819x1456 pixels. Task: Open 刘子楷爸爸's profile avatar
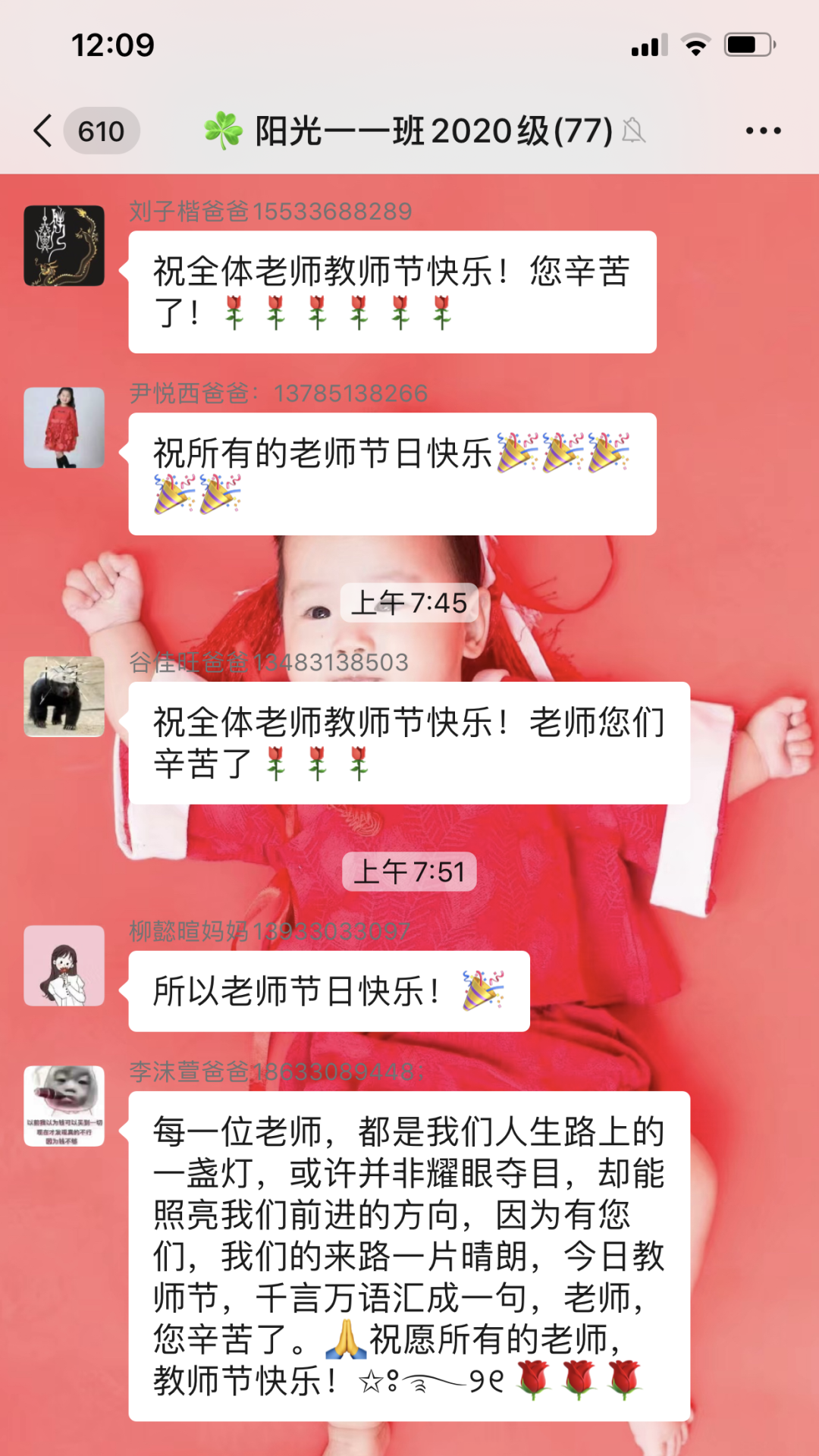[x=64, y=246]
